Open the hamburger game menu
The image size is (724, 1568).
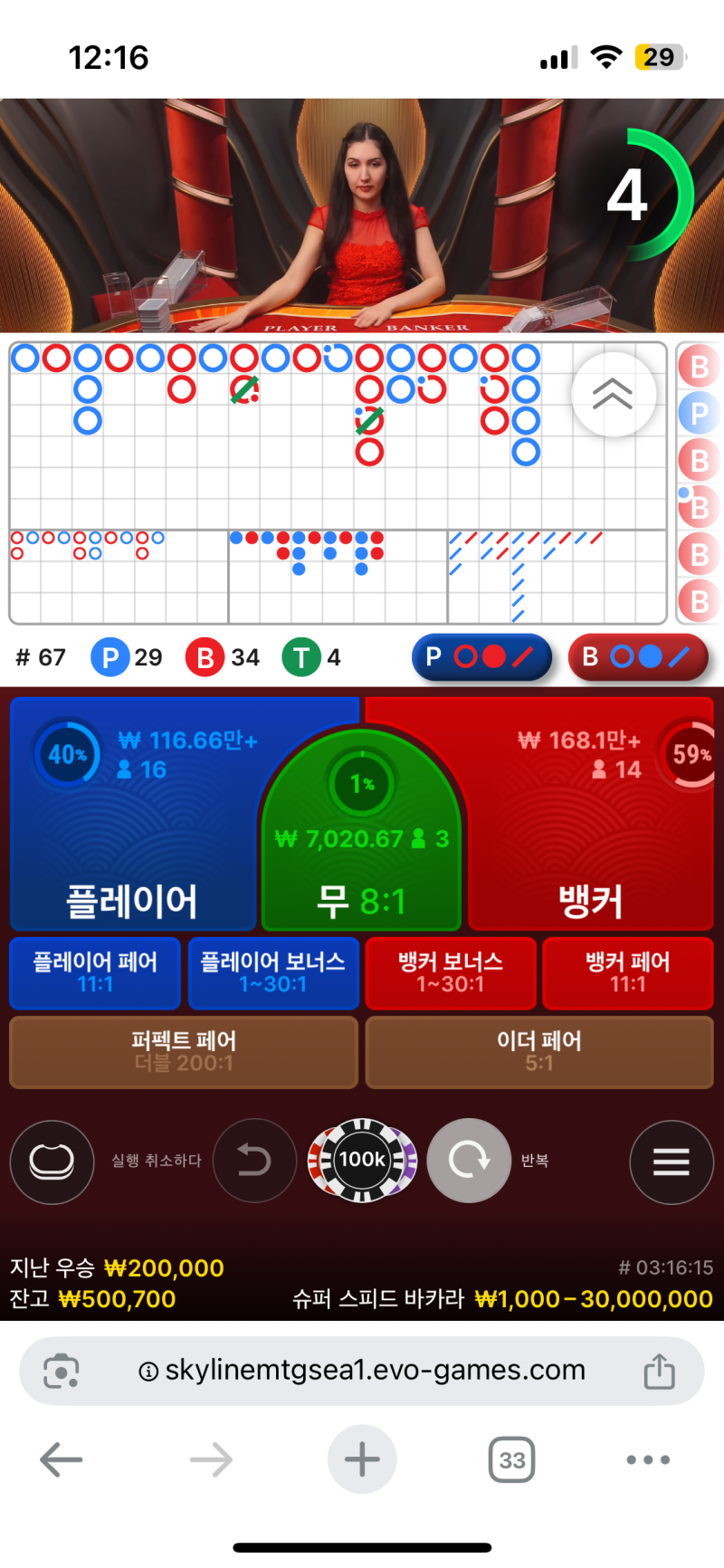pyautogui.click(x=671, y=1162)
